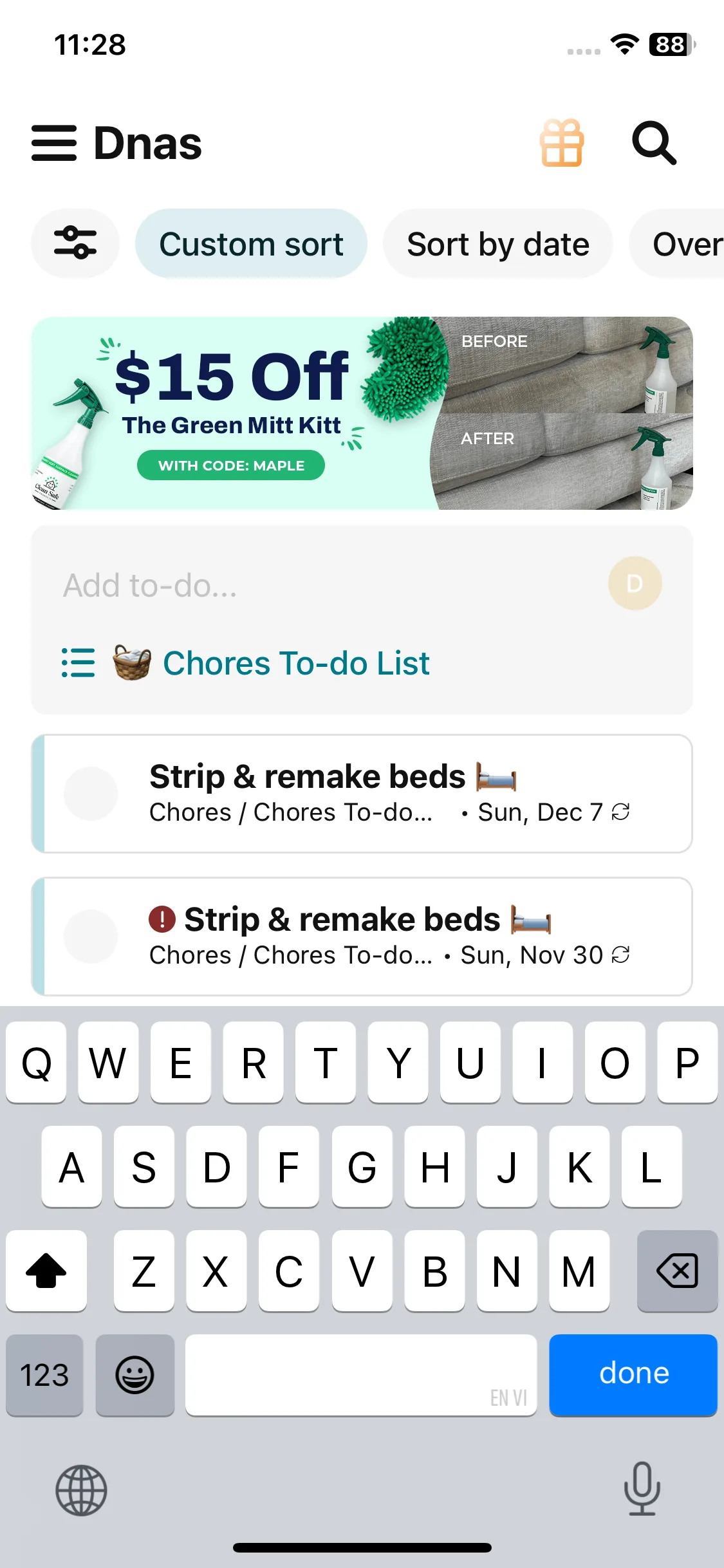Image resolution: width=724 pixels, height=1568 pixels.
Task: Switch keyboard to the 123 numbers layout
Action: [x=44, y=1375]
